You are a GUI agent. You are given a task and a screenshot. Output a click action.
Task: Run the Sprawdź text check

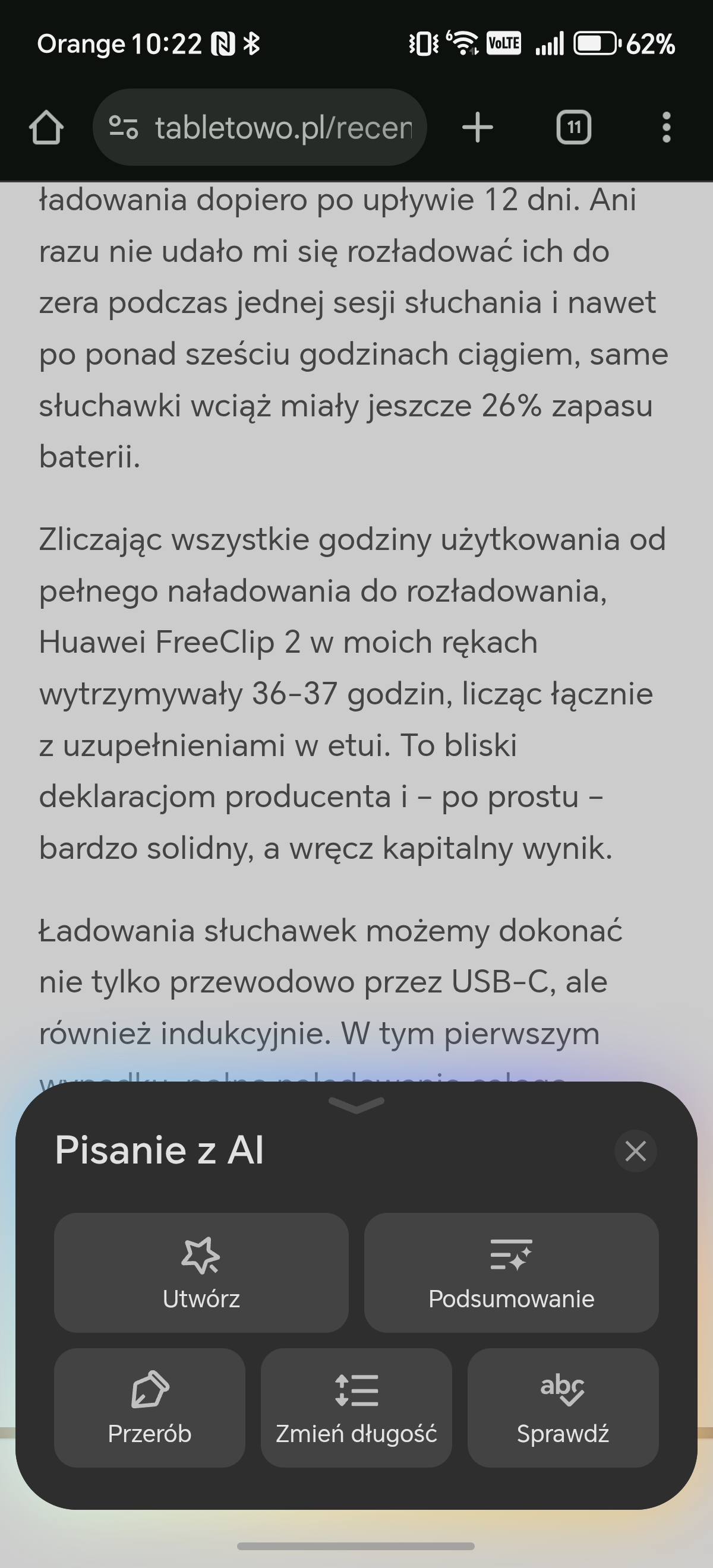pos(563,1406)
